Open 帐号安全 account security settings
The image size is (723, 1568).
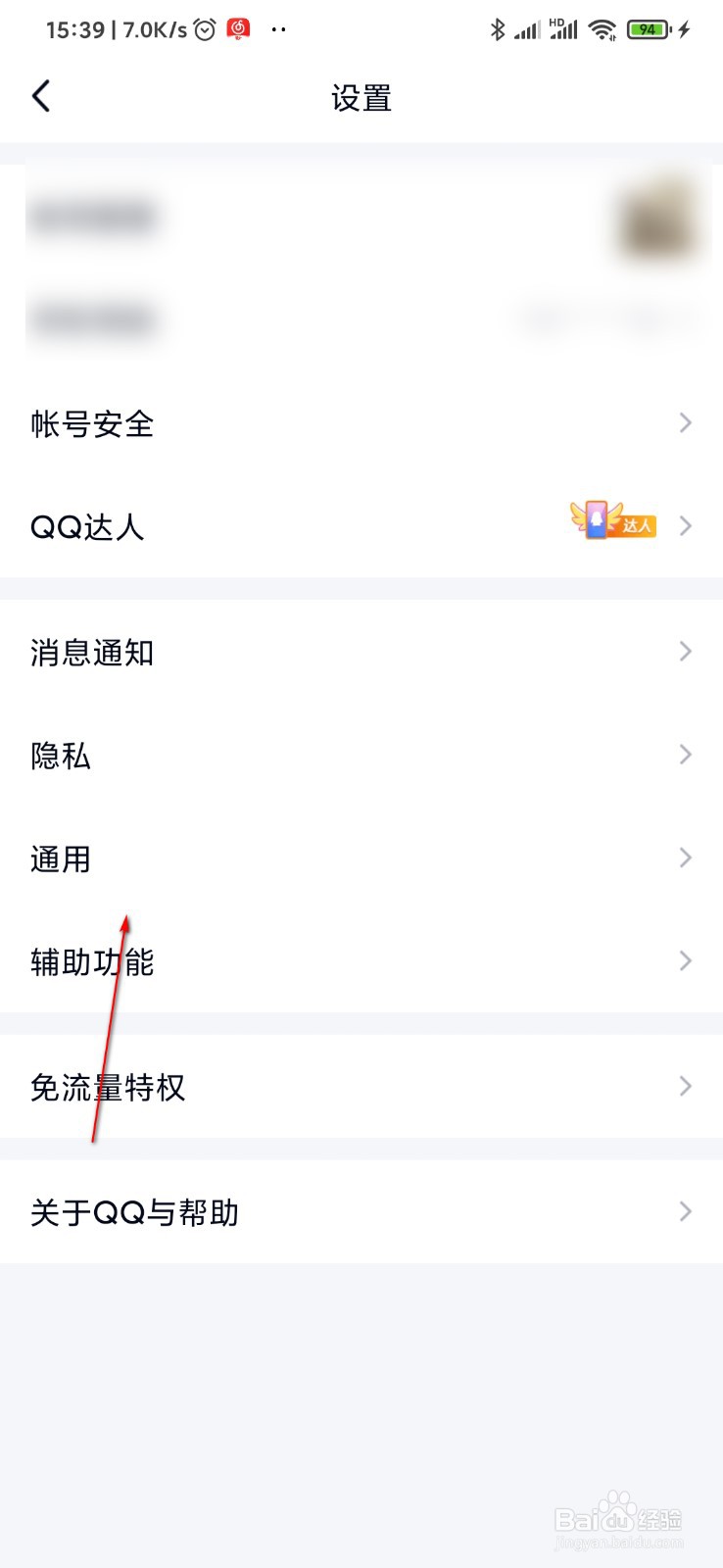tap(91, 423)
